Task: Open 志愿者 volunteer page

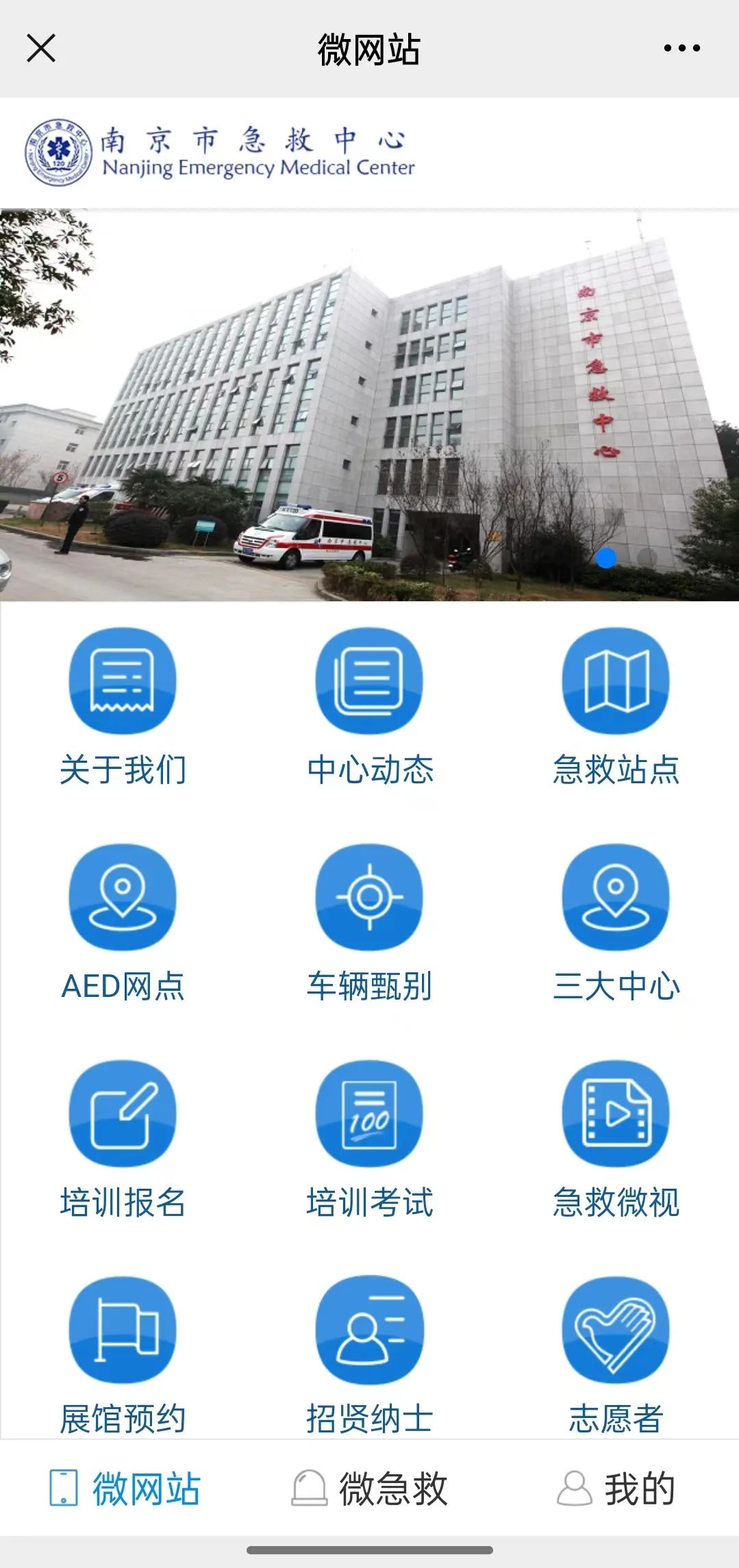Action: tap(616, 1352)
